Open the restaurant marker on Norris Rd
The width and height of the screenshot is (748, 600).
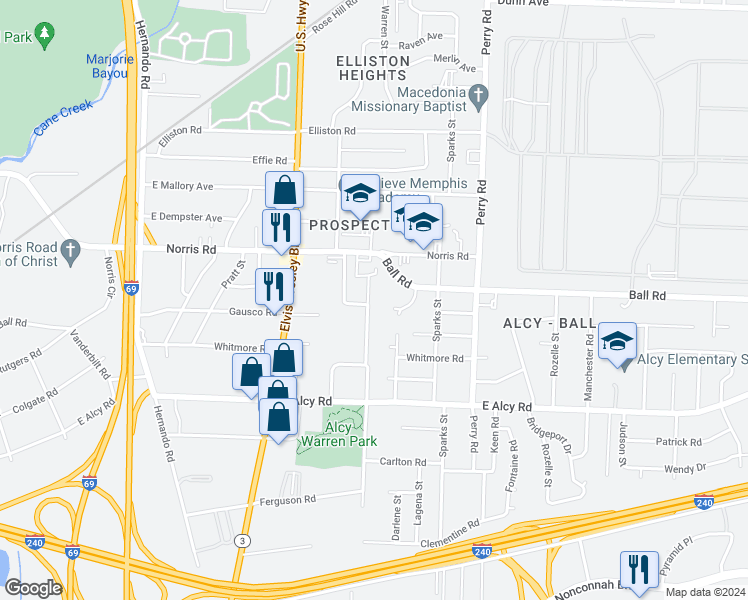[281, 227]
